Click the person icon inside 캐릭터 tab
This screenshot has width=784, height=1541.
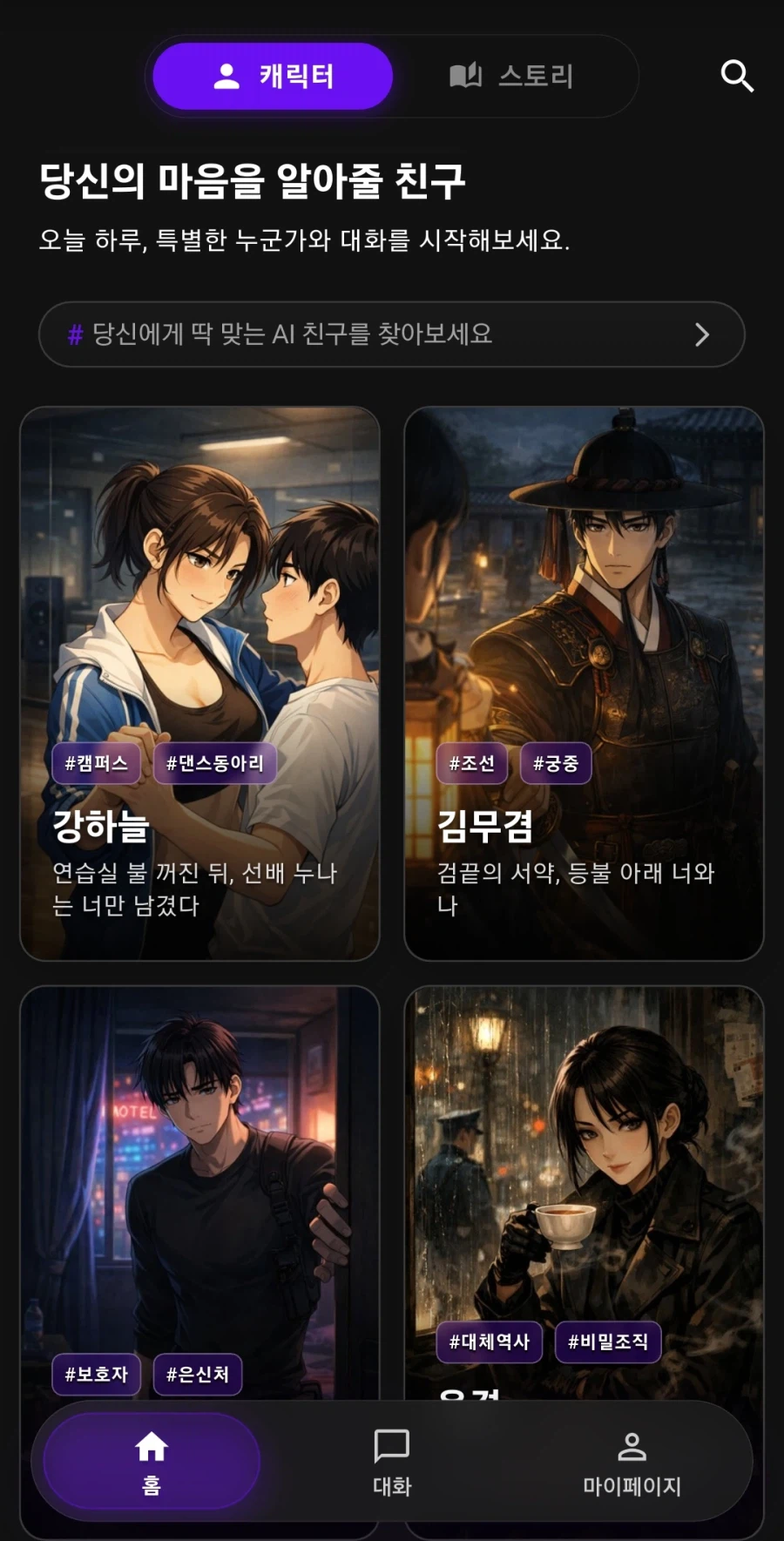[225, 77]
